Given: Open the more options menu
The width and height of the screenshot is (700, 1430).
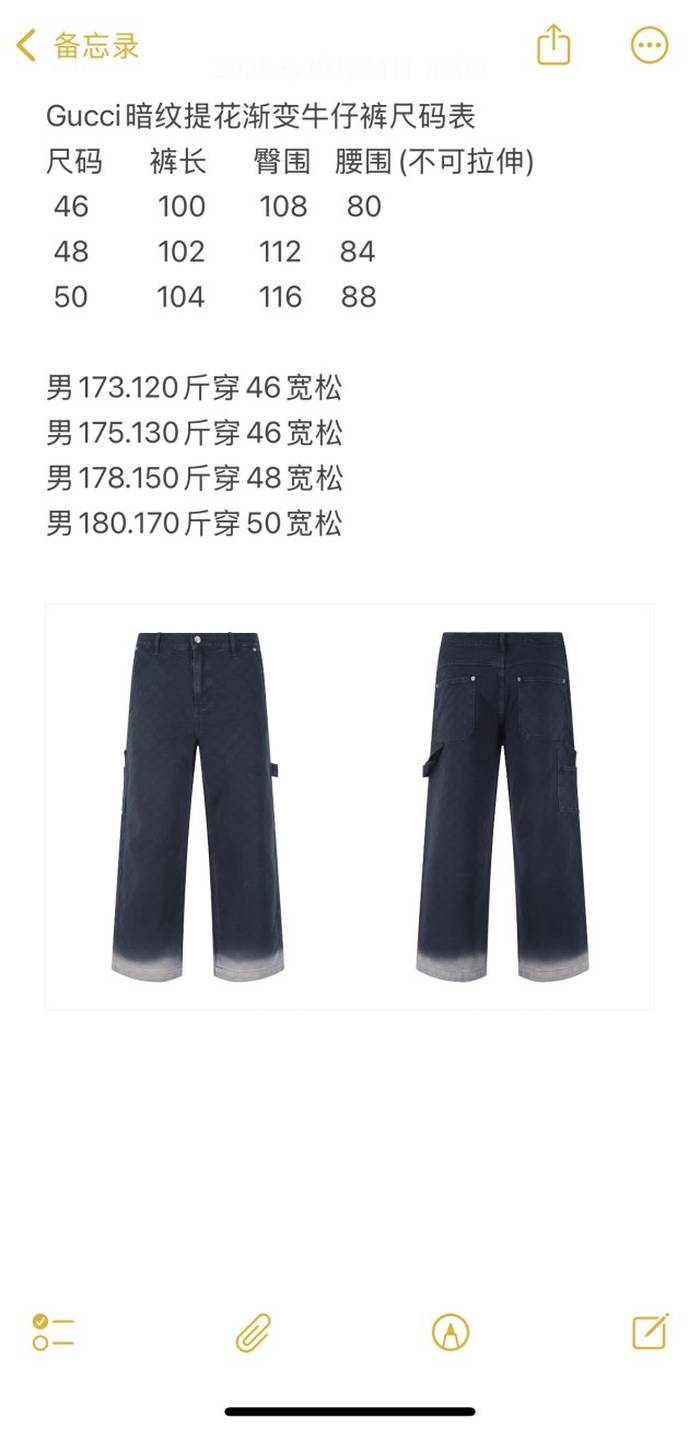Looking at the screenshot, I should coord(649,46).
